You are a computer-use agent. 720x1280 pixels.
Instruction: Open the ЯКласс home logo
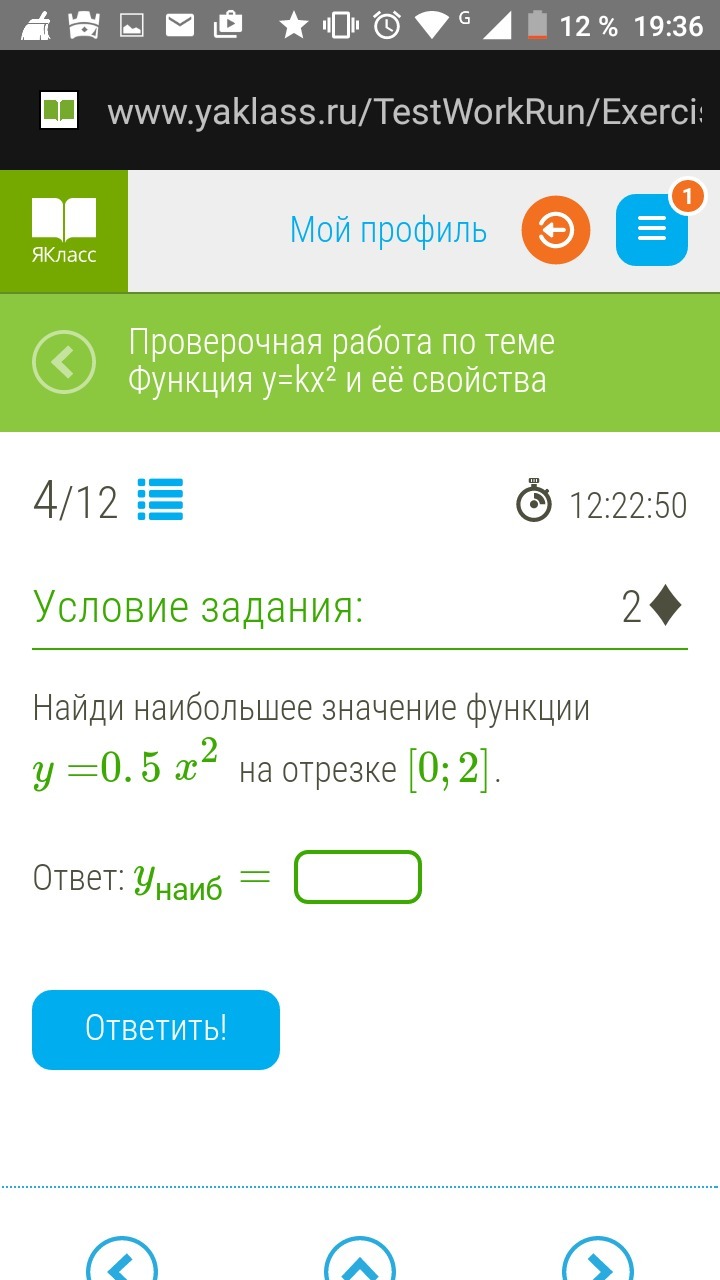[64, 231]
